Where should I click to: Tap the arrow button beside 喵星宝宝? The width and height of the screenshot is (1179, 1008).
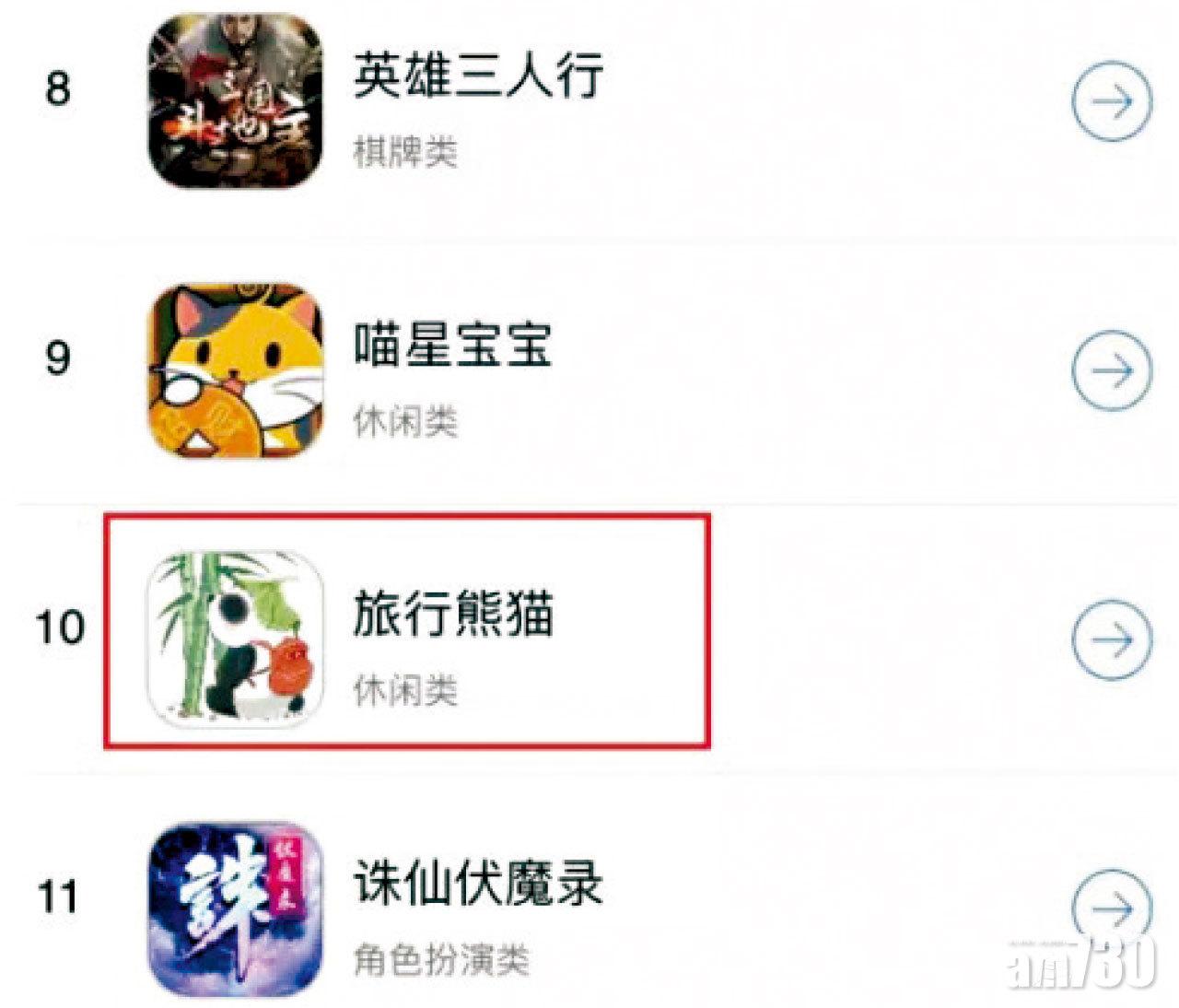pyautogui.click(x=1112, y=370)
